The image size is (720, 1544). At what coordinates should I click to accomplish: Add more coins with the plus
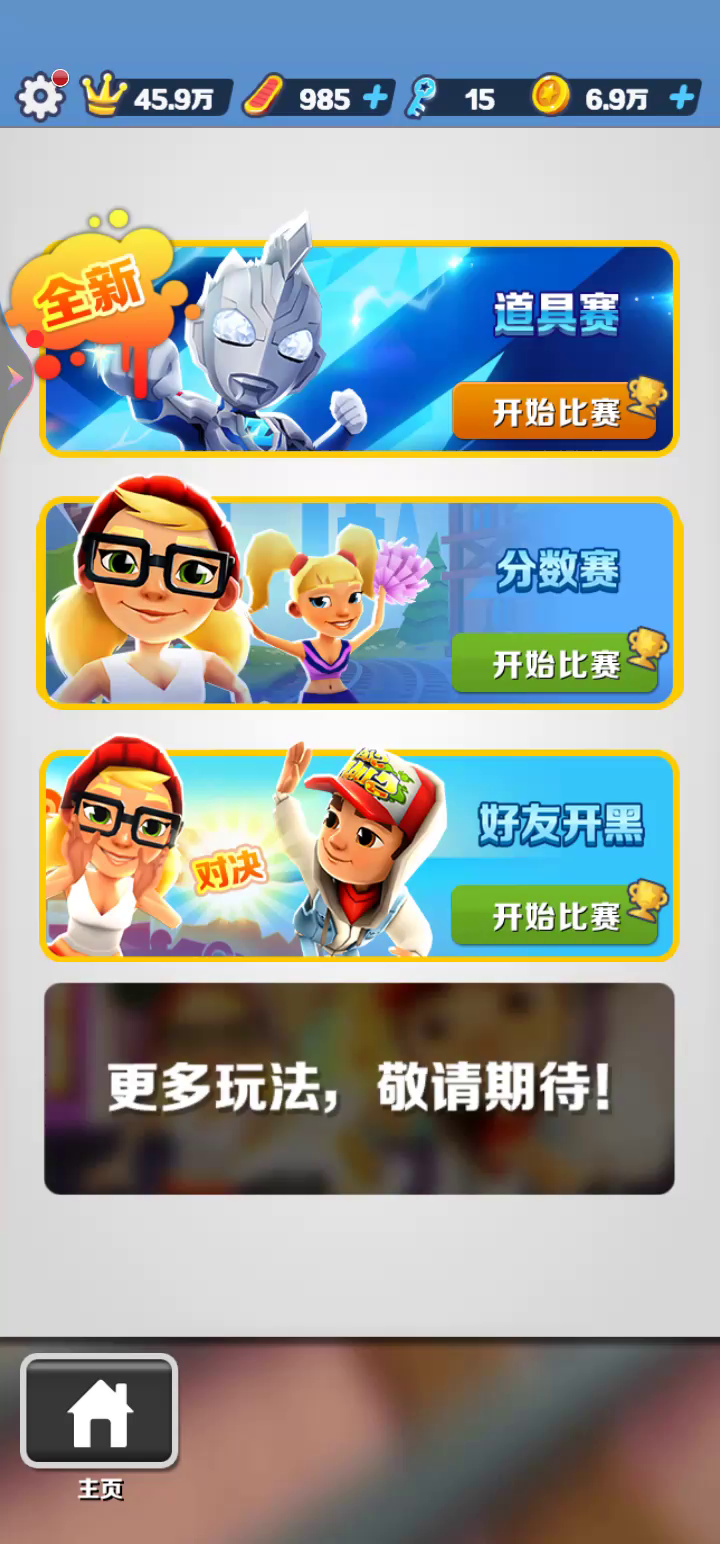click(682, 98)
